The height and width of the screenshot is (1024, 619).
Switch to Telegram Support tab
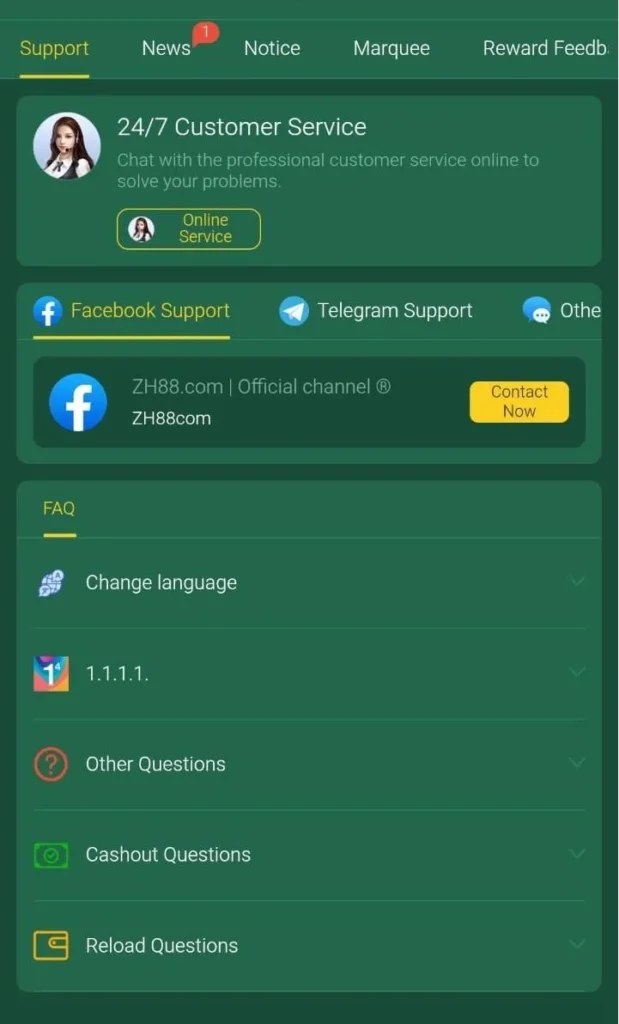click(x=376, y=311)
